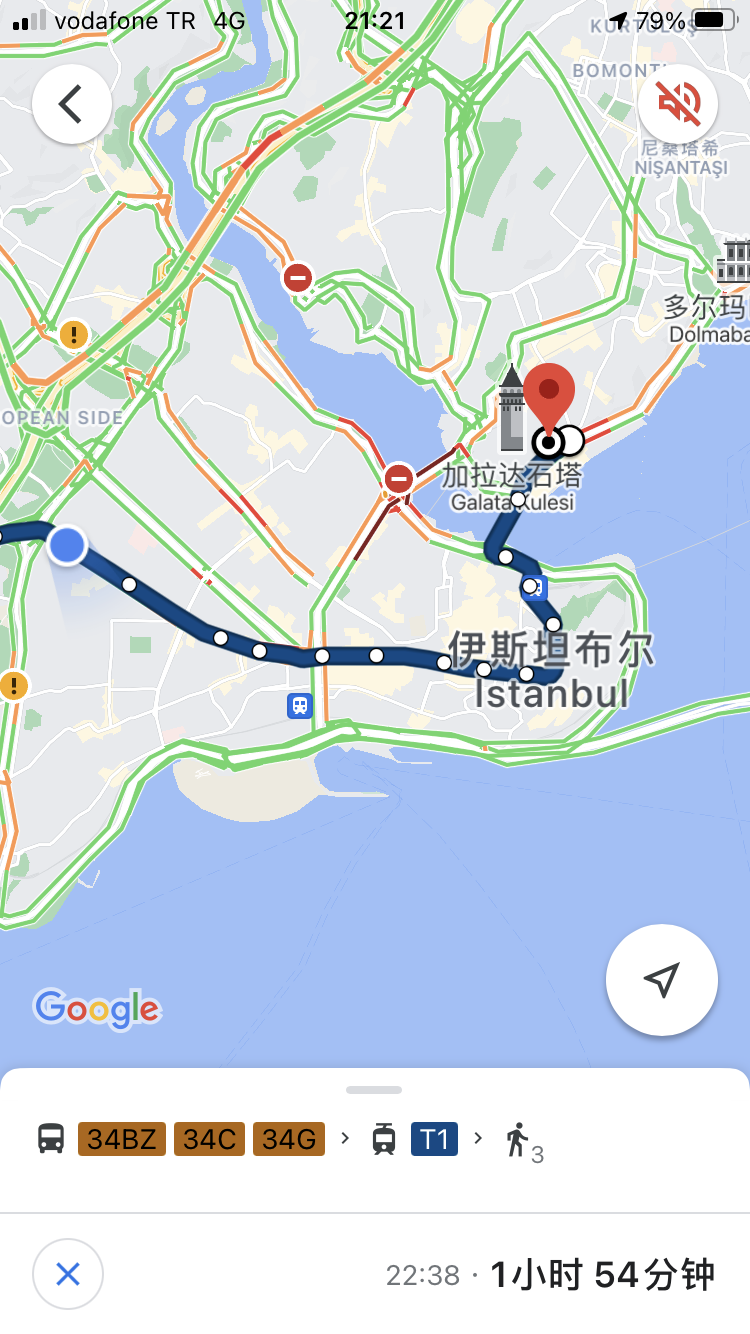The image size is (750, 1334).
Task: Close navigation with the X button
Action: coord(68,1274)
